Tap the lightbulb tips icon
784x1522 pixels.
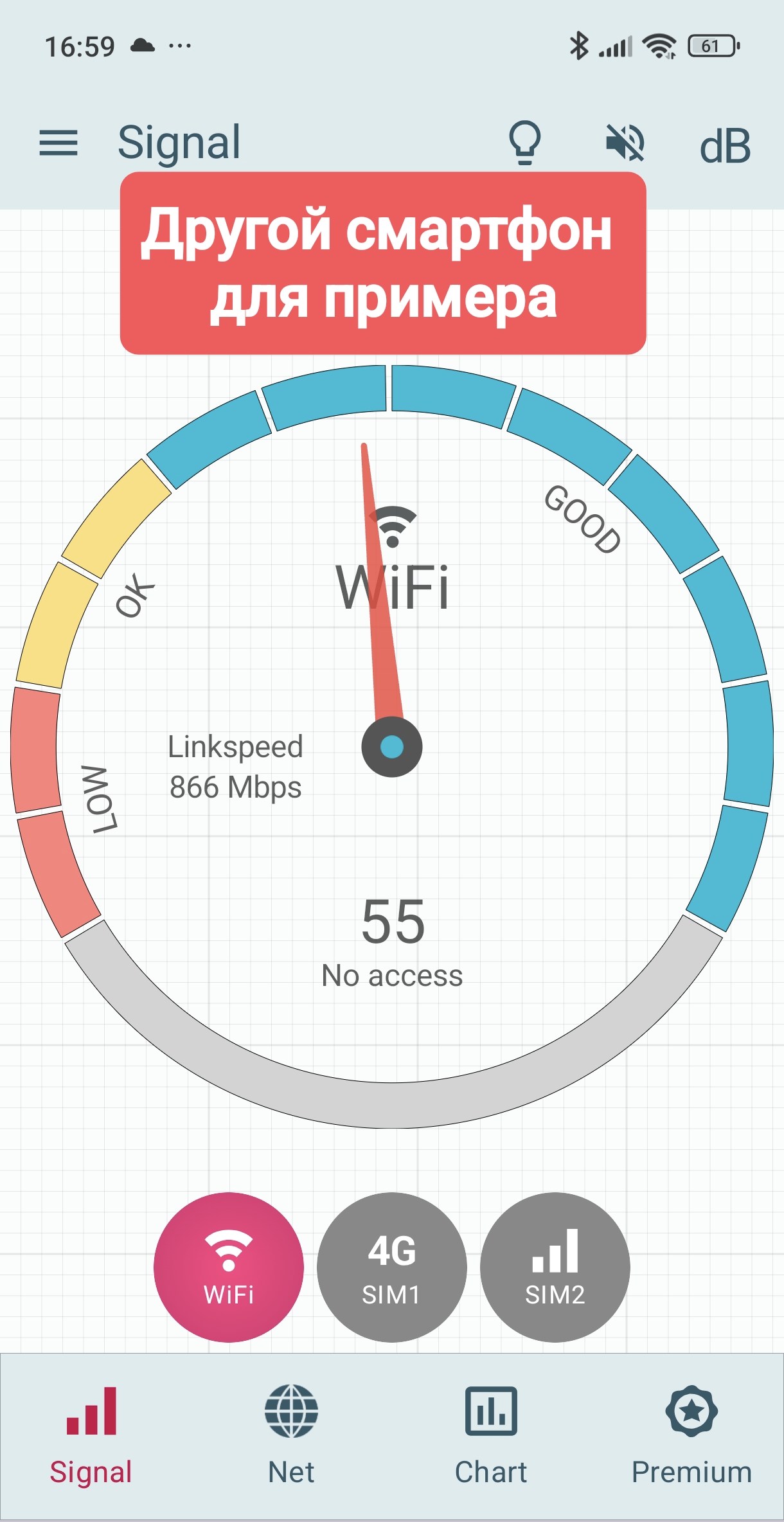[524, 143]
